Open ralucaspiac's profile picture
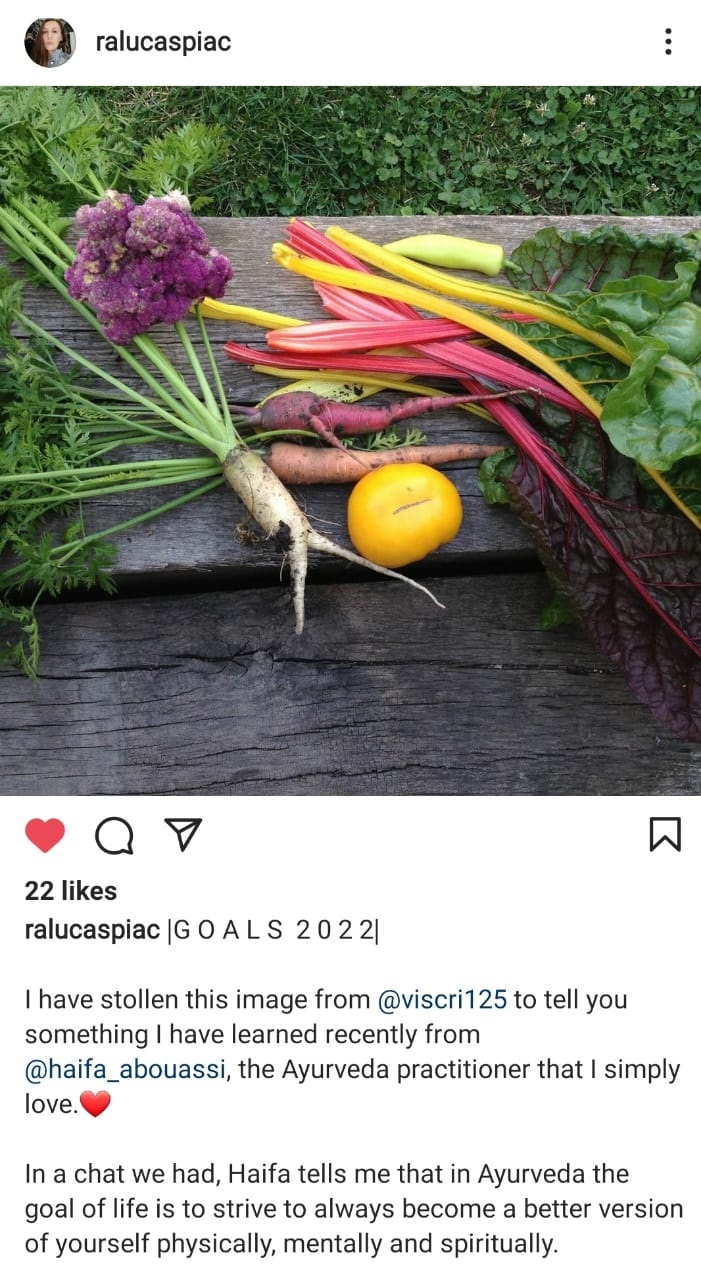 (49, 43)
